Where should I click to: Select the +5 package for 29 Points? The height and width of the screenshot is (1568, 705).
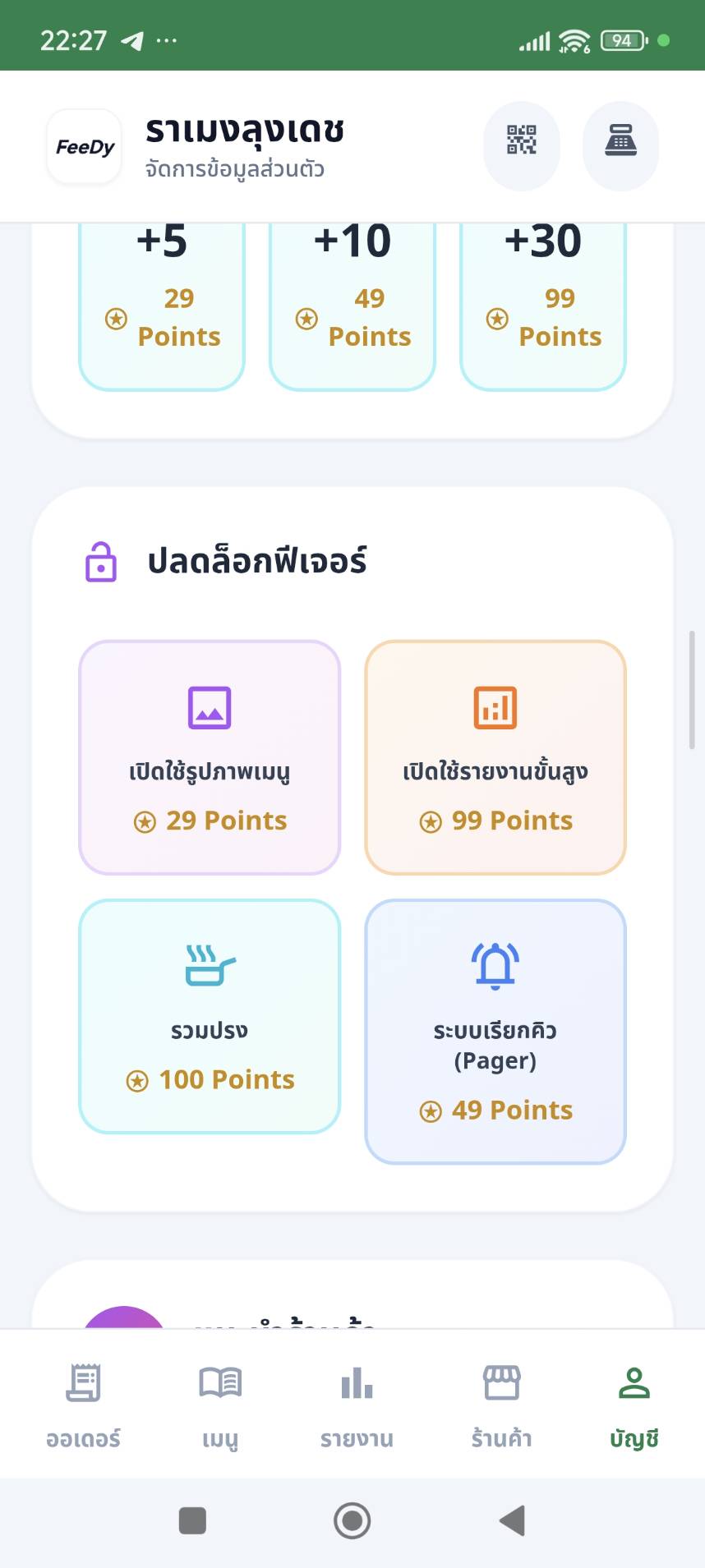[x=162, y=304]
